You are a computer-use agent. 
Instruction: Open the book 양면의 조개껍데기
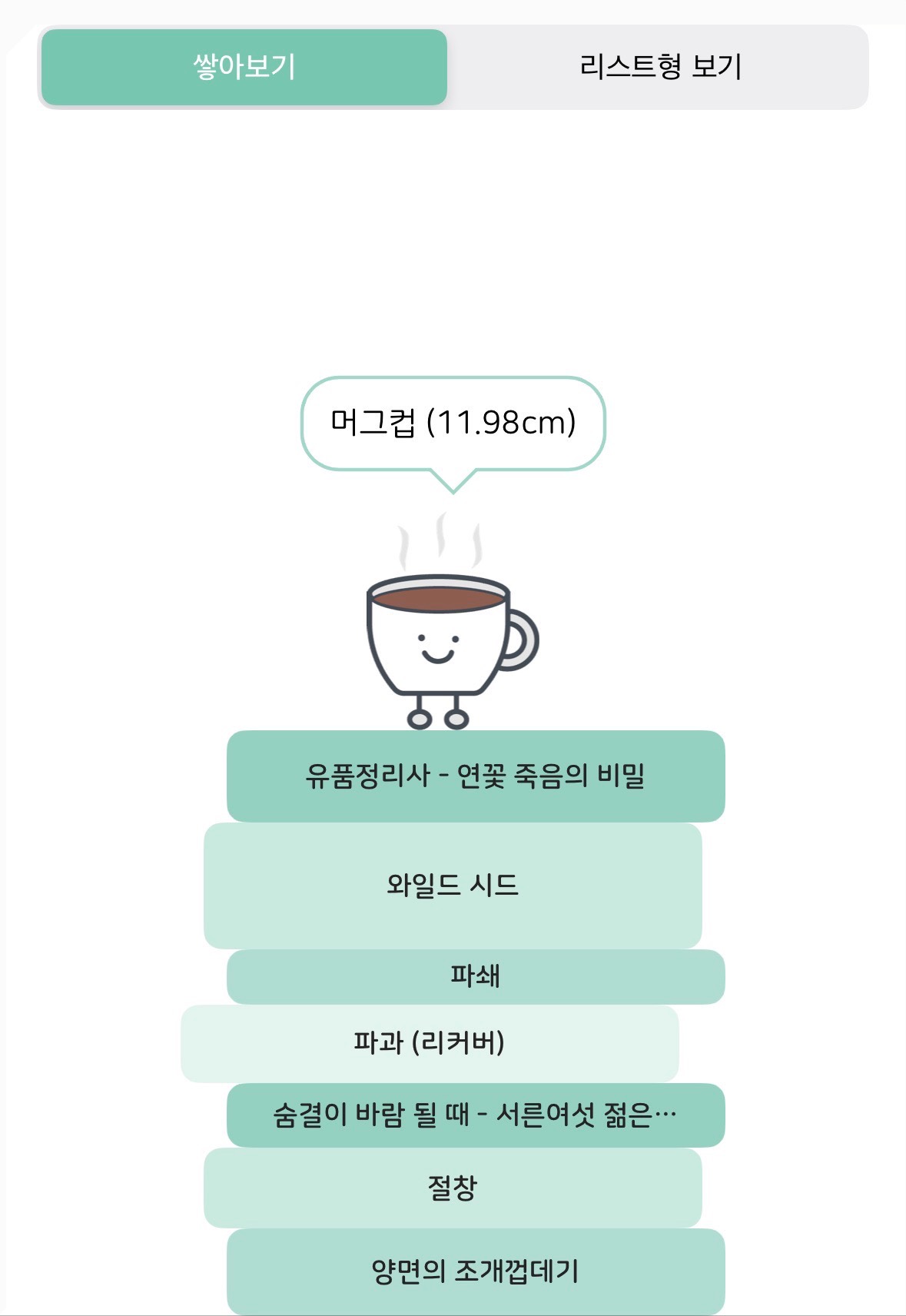(475, 1271)
